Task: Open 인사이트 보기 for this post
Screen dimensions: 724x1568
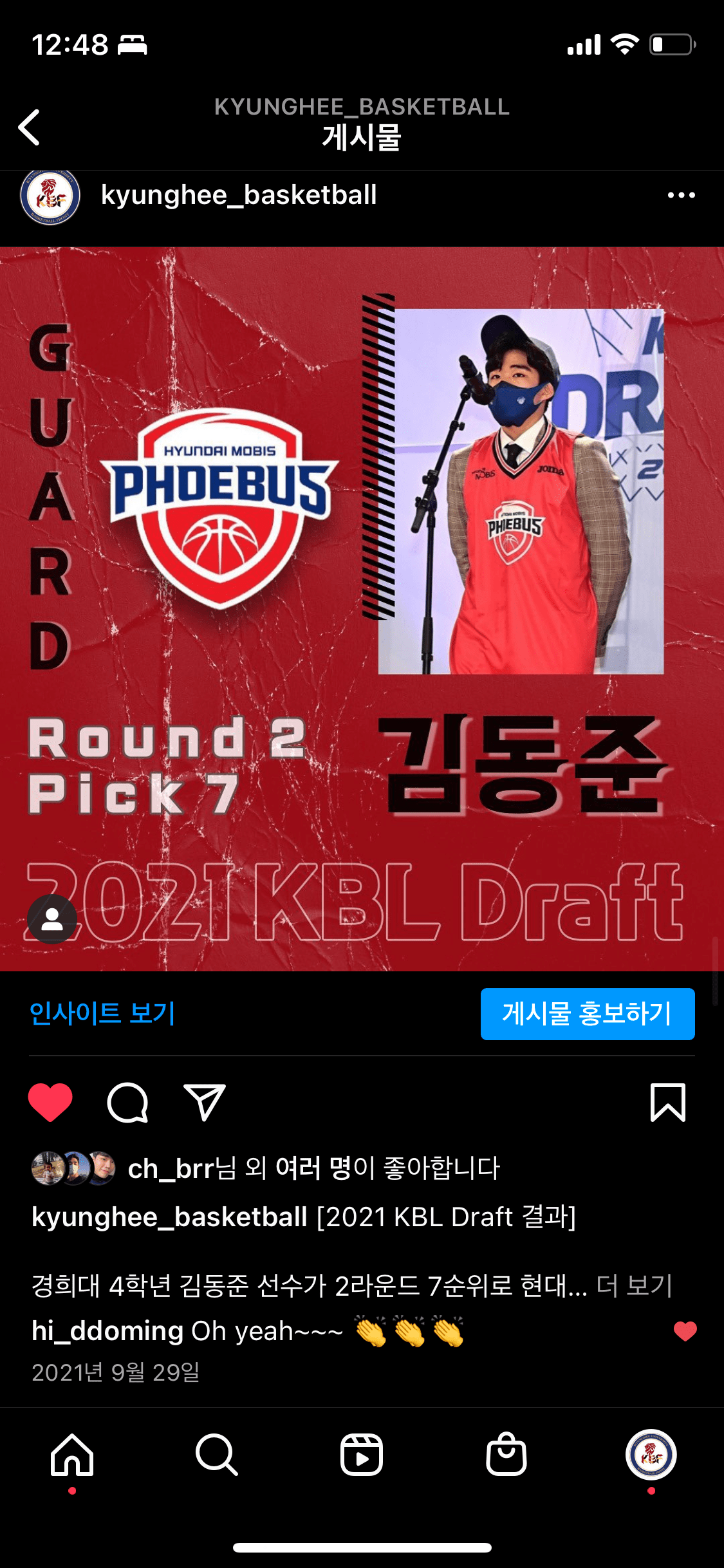Action: click(x=102, y=1013)
